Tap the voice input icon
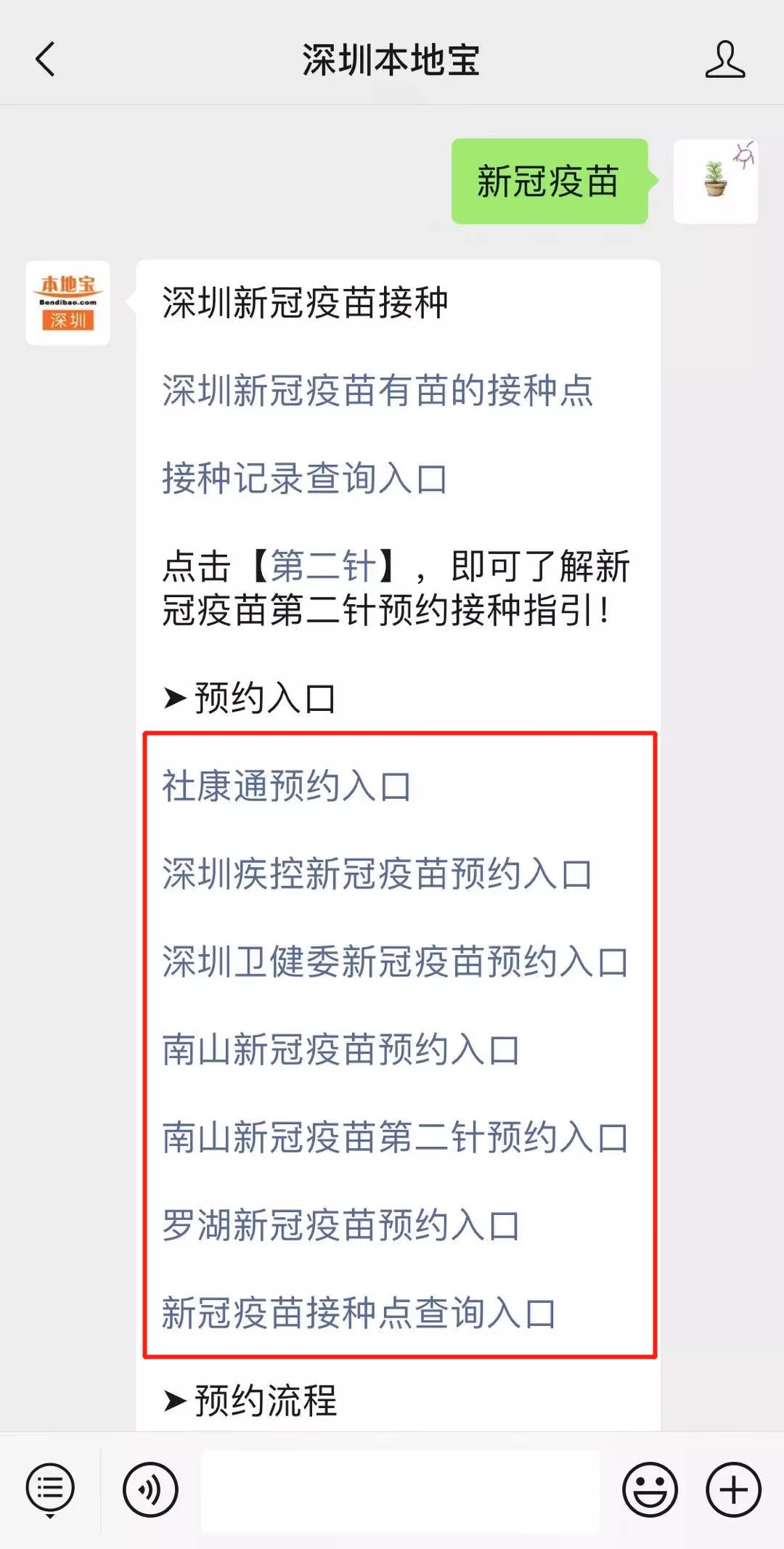784x1549 pixels. pos(150,1490)
